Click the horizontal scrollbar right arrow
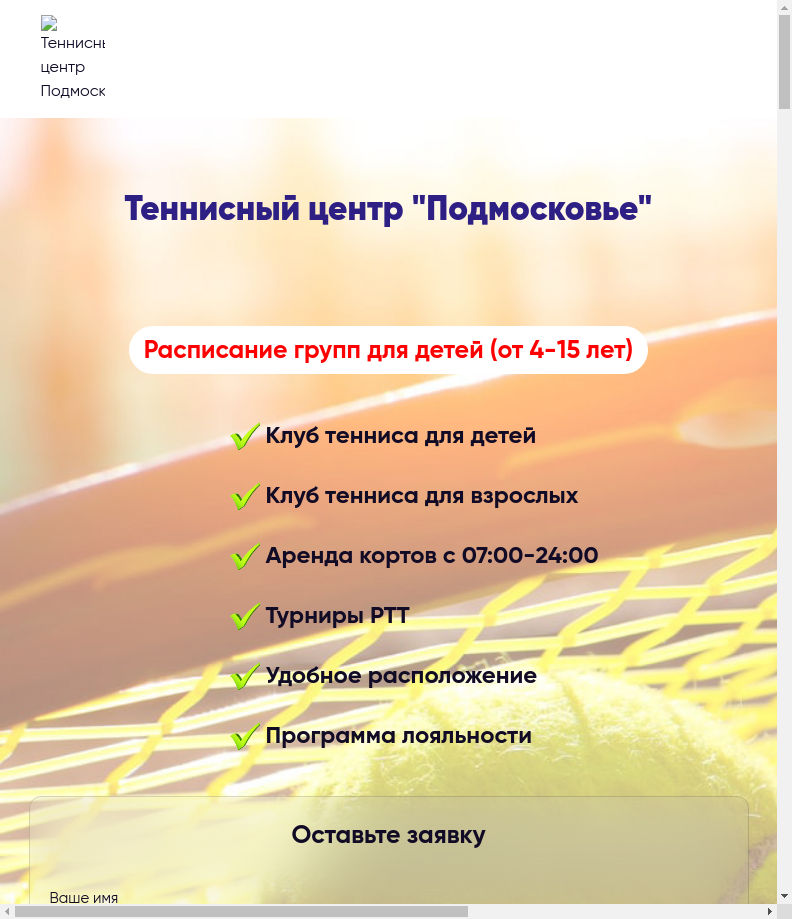Viewport: 792px width, 919px height. pyautogui.click(x=770, y=911)
